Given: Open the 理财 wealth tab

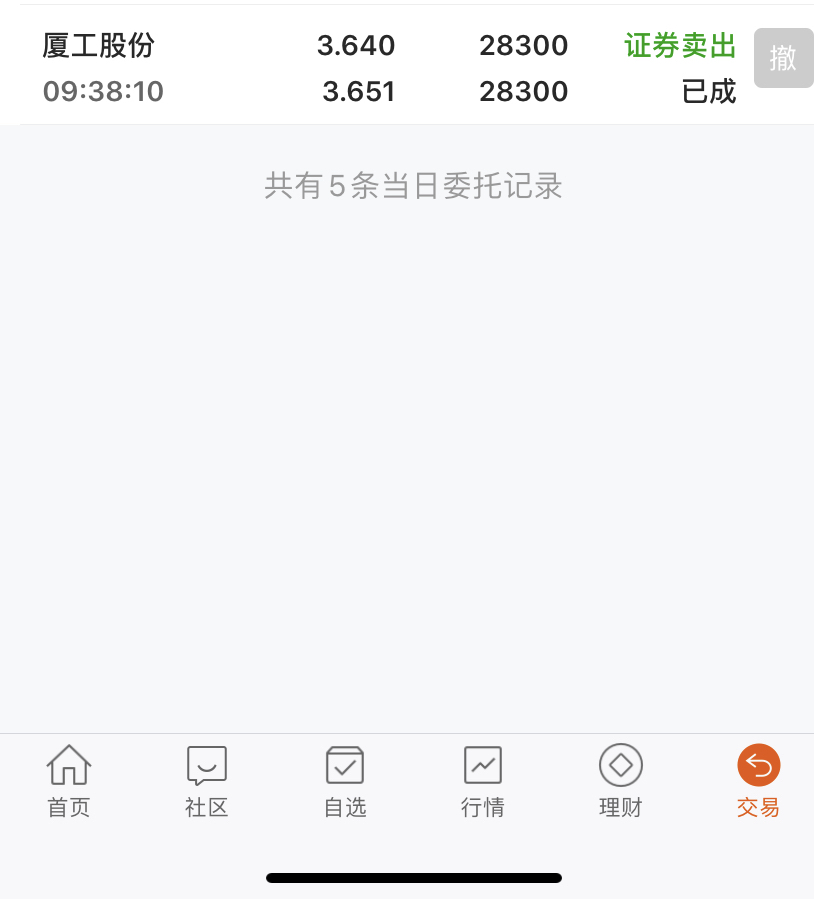Looking at the screenshot, I should (x=620, y=781).
